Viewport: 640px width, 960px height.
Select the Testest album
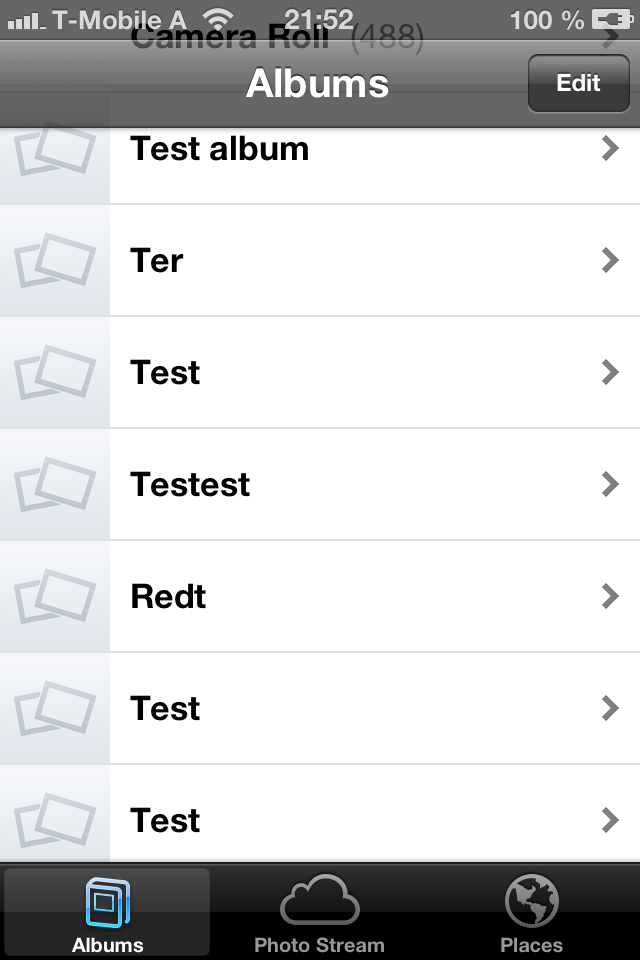pyautogui.click(x=320, y=485)
